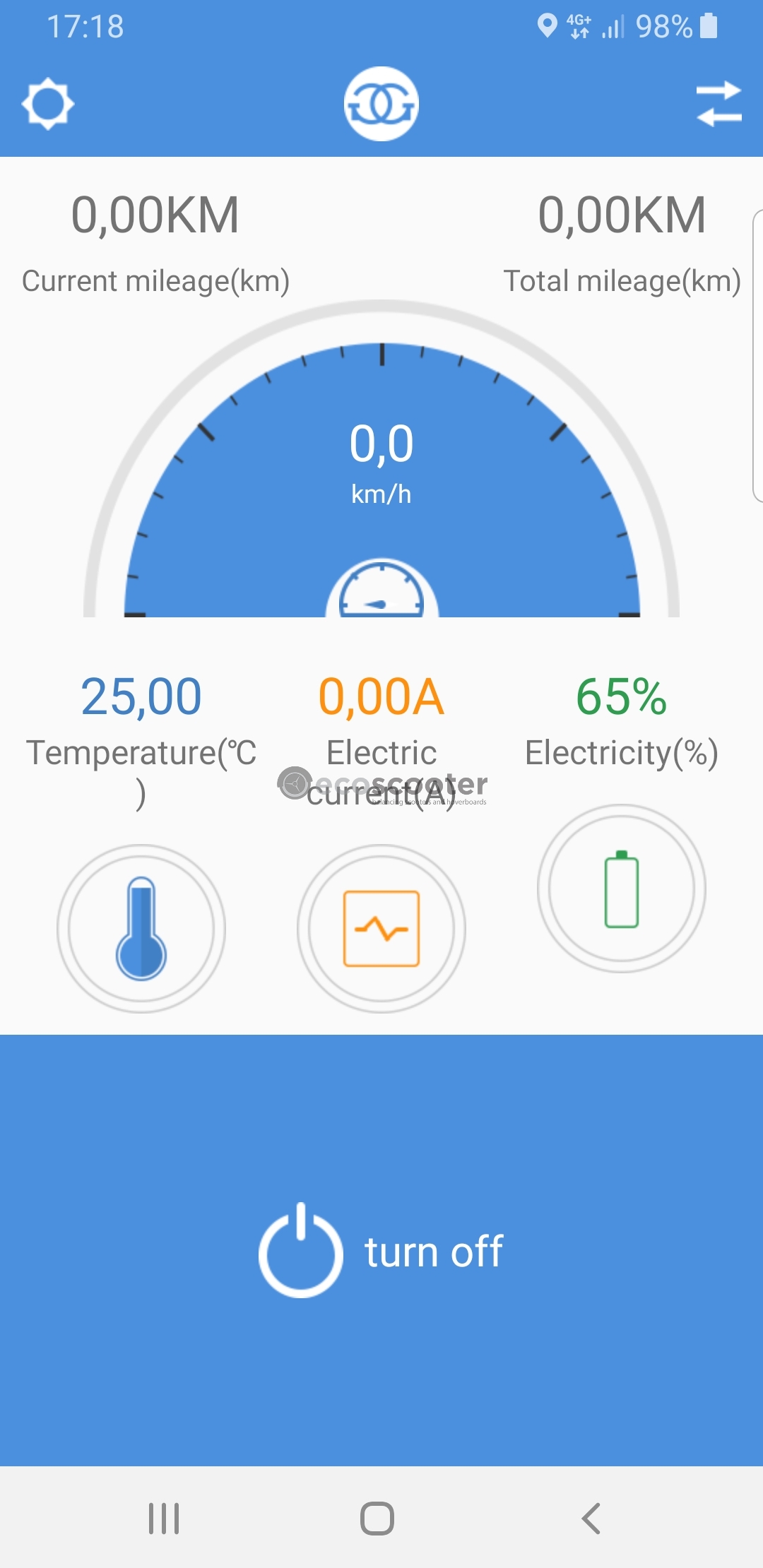The image size is (763, 1568).
Task: Open the recent apps view
Action: click(164, 1518)
